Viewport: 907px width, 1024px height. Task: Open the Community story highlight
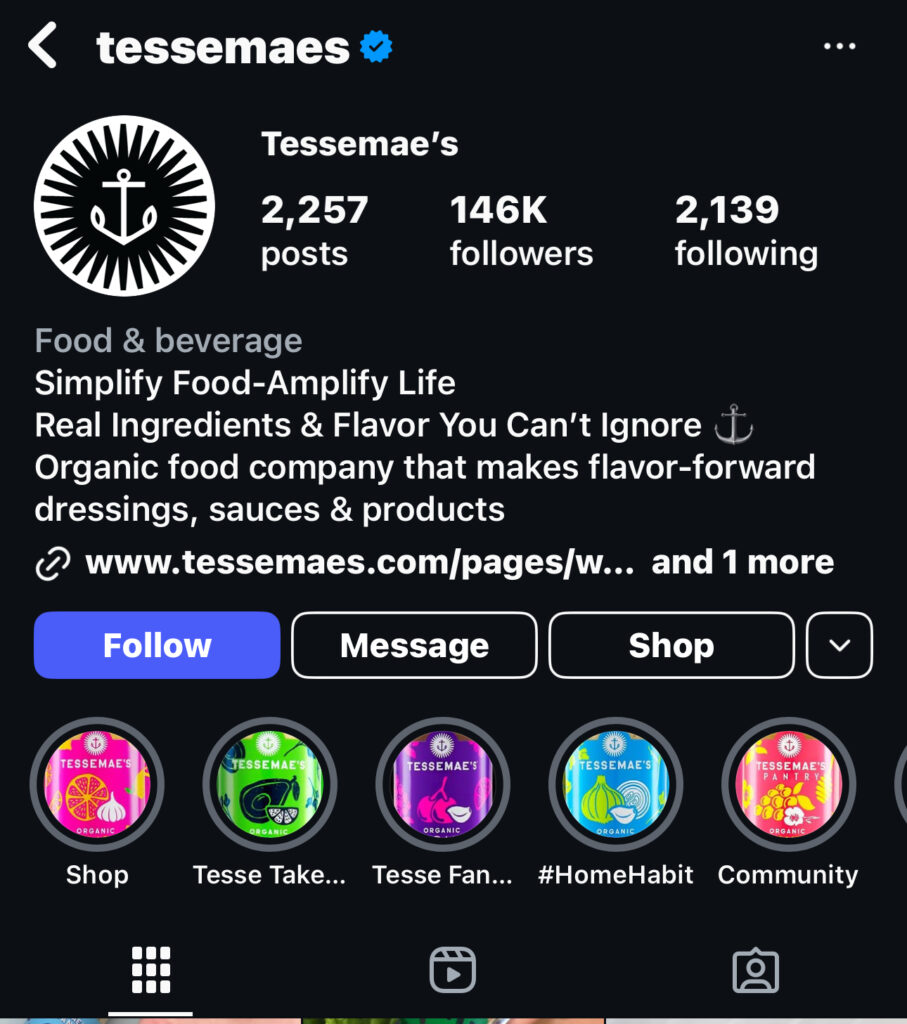(x=788, y=785)
